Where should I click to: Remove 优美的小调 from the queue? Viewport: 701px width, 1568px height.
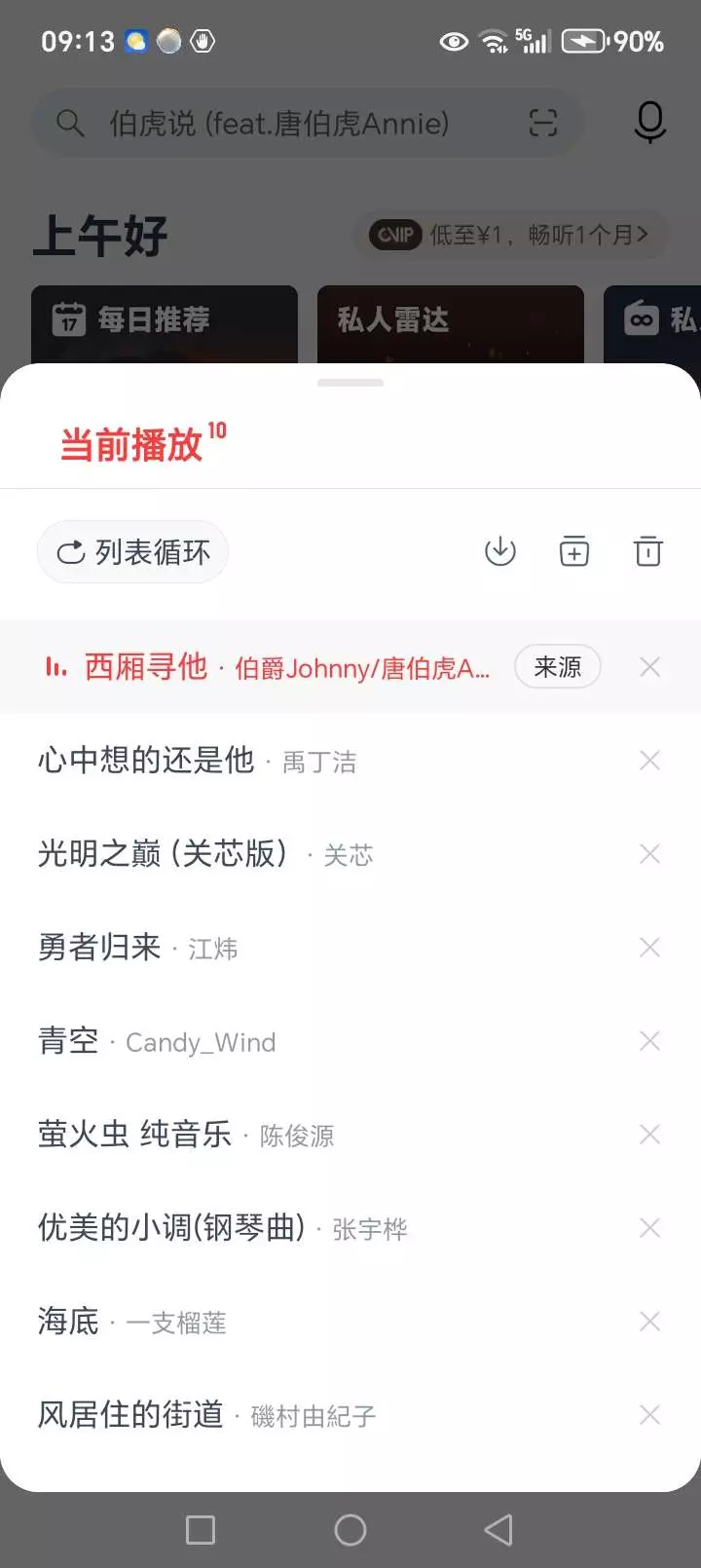649,1228
